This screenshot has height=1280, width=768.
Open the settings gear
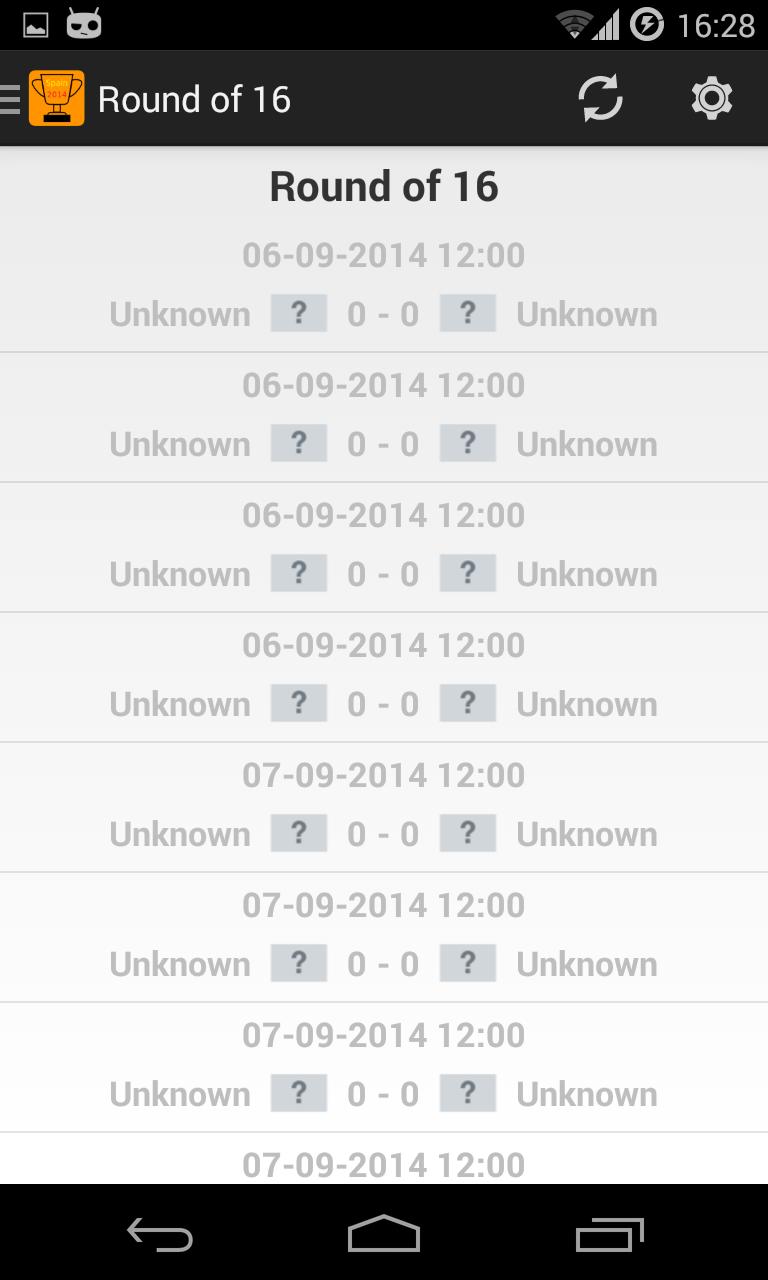tap(712, 99)
